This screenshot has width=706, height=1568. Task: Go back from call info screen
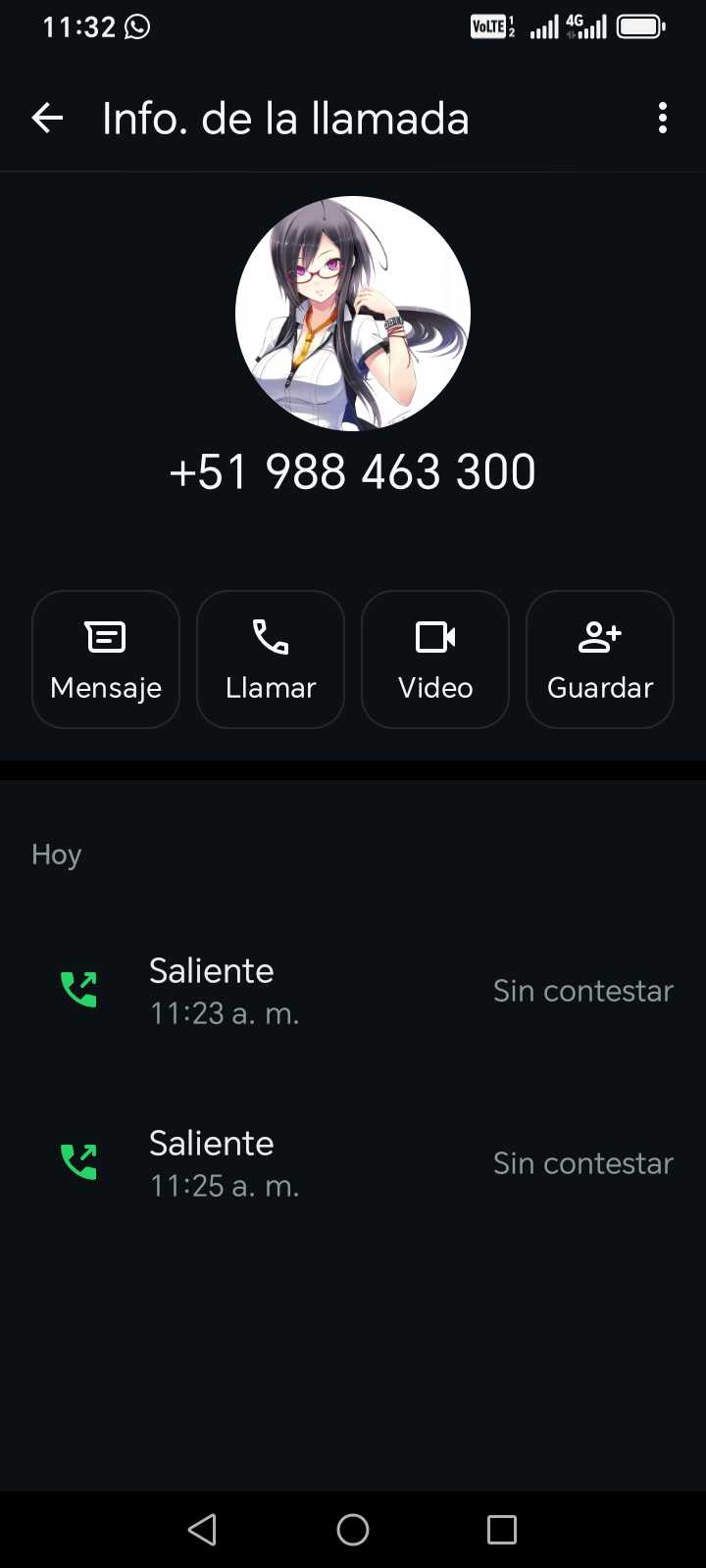(x=47, y=119)
